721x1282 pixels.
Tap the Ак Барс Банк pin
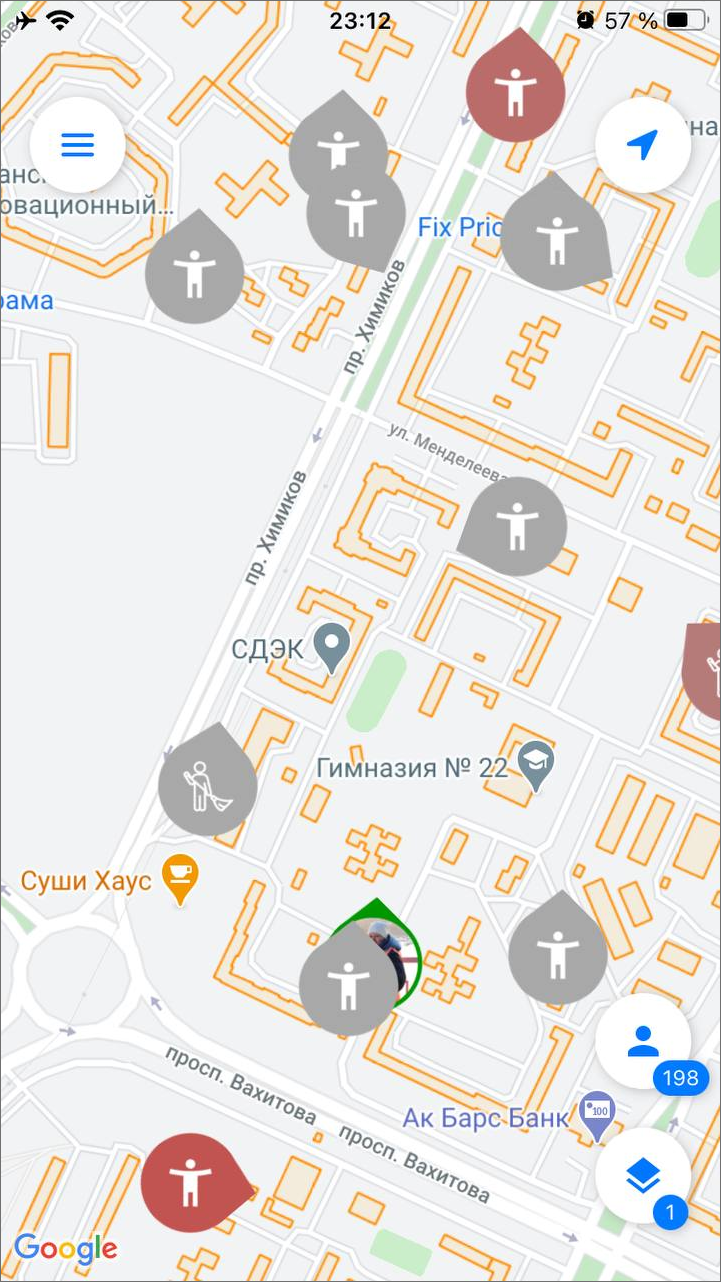pos(598,1115)
